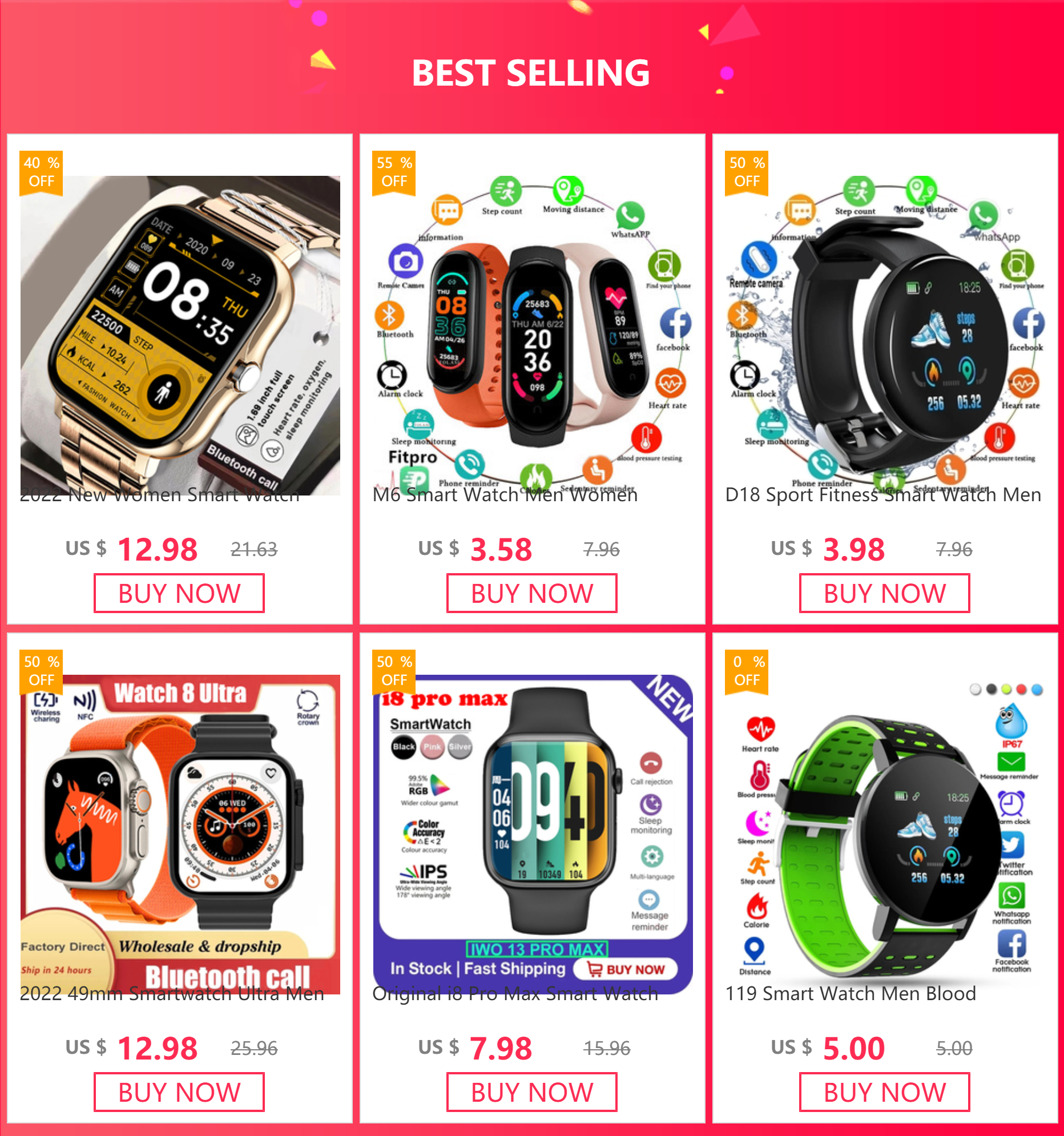1064x1136 pixels.
Task: Buy the 2022 49mm Smartwatch Ultra Men
Action: click(179, 1092)
